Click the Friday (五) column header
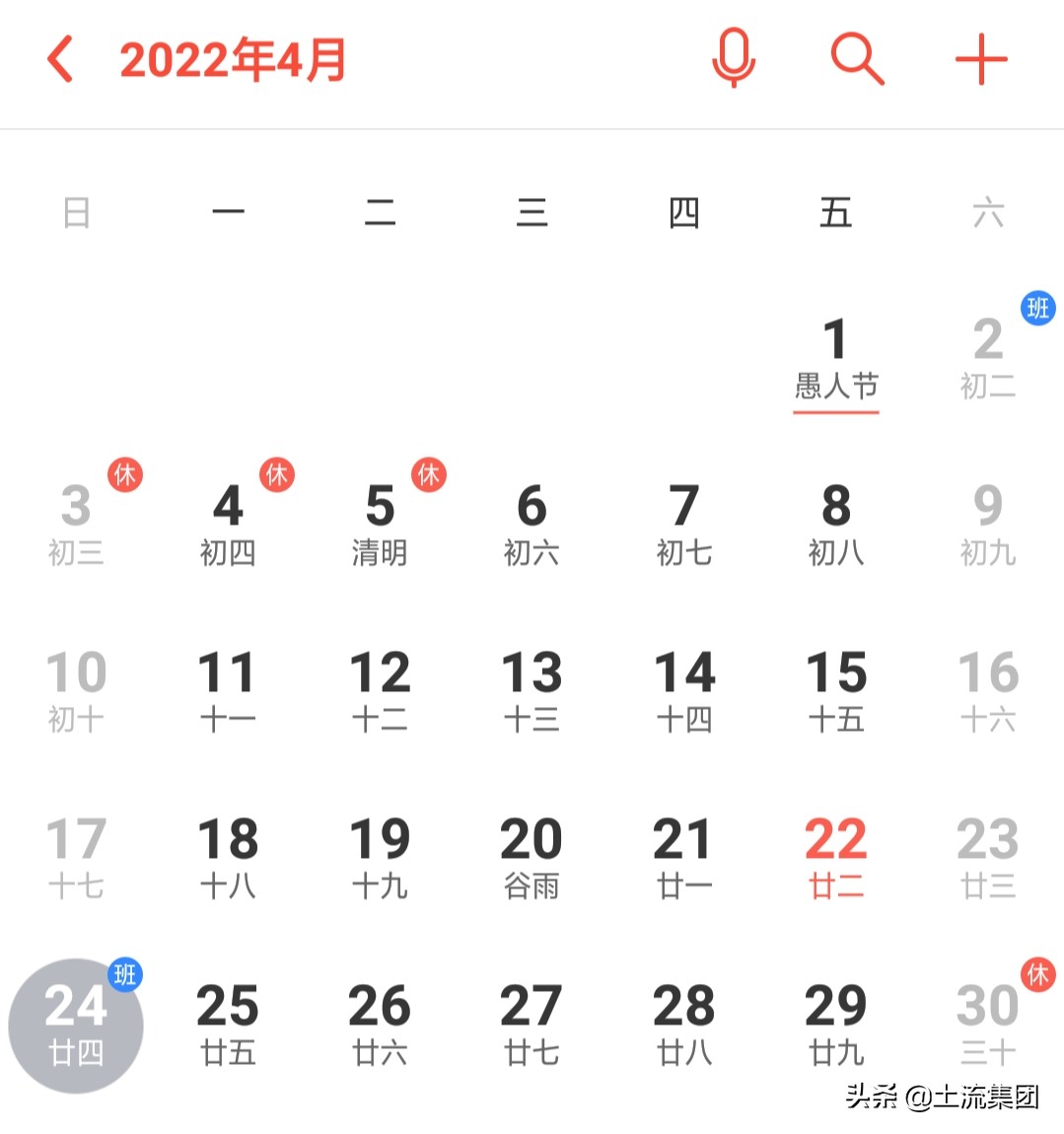The image size is (1064, 1134). coord(835,212)
